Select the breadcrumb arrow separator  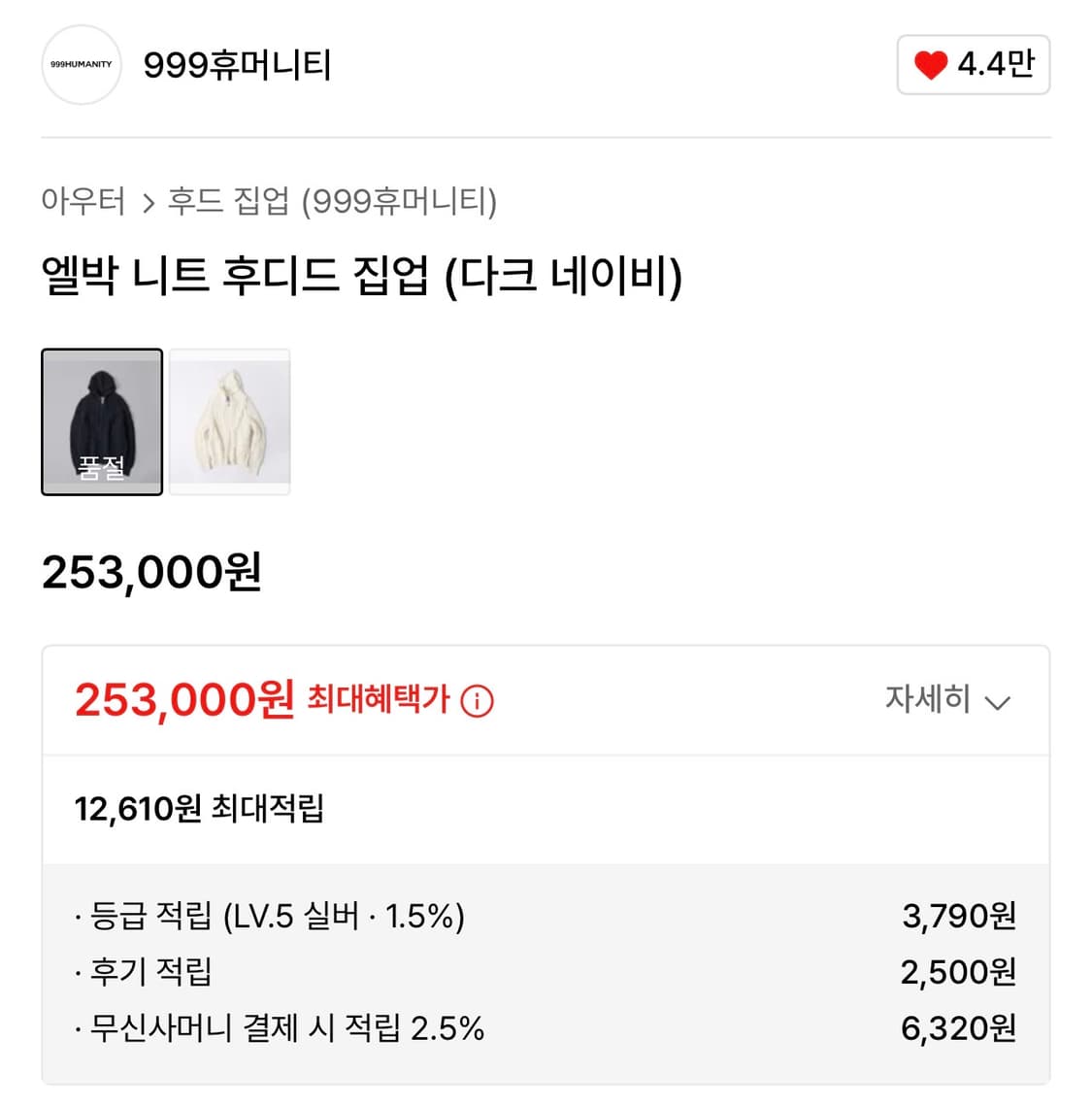click(149, 200)
